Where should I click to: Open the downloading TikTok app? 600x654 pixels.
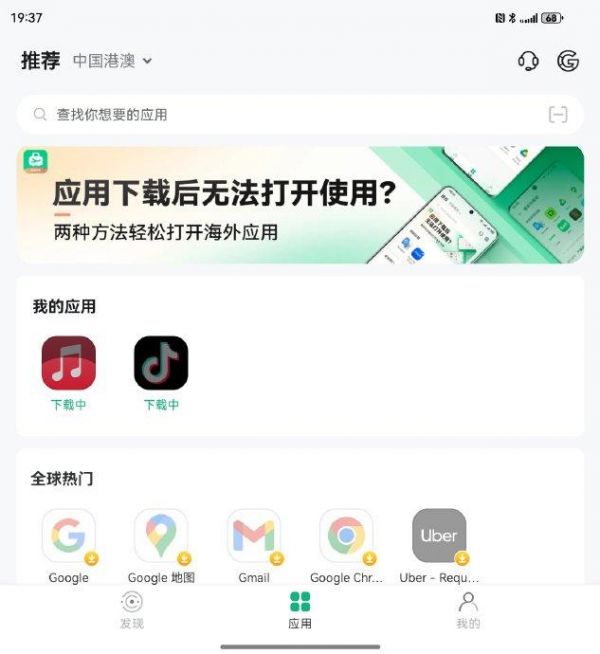pyautogui.click(x=161, y=363)
